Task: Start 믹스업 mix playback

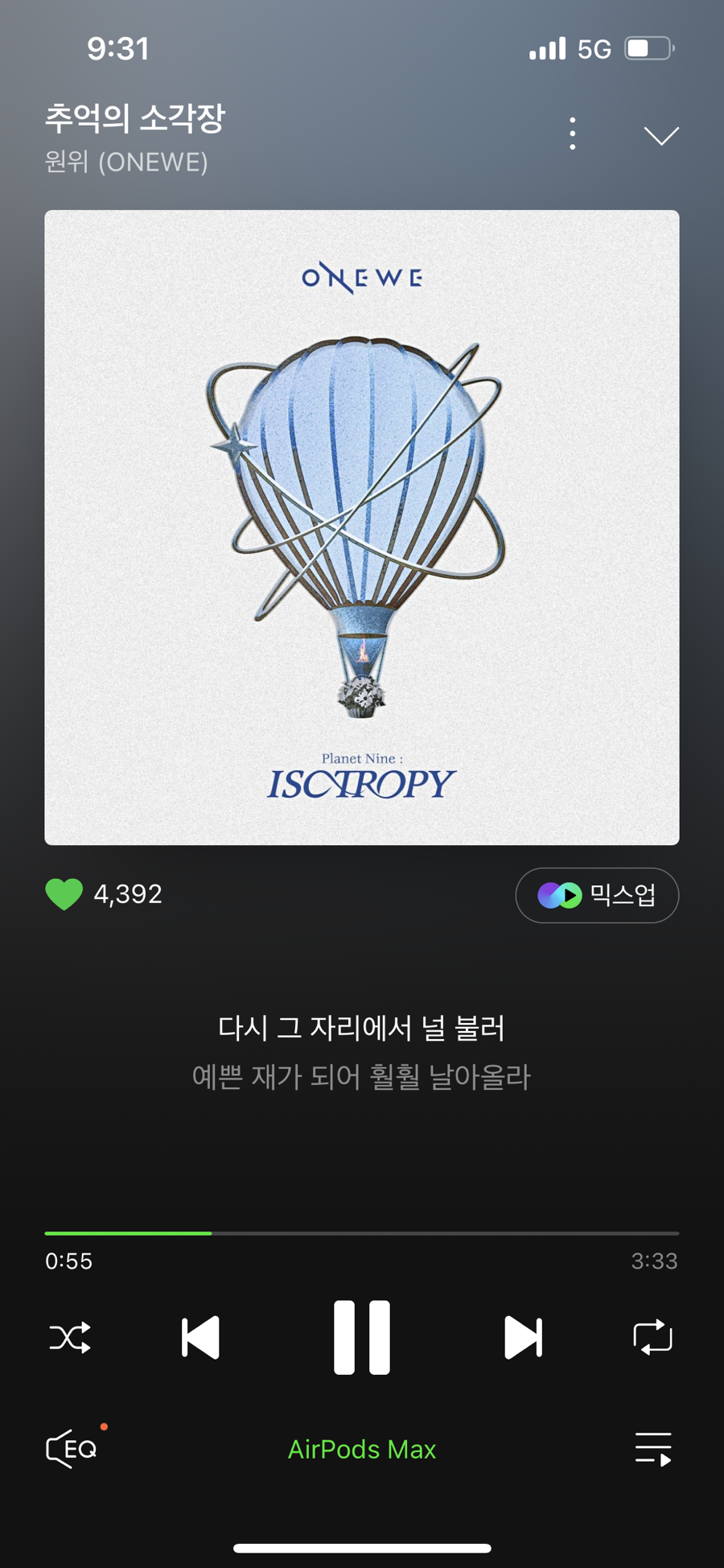Action: tap(597, 895)
